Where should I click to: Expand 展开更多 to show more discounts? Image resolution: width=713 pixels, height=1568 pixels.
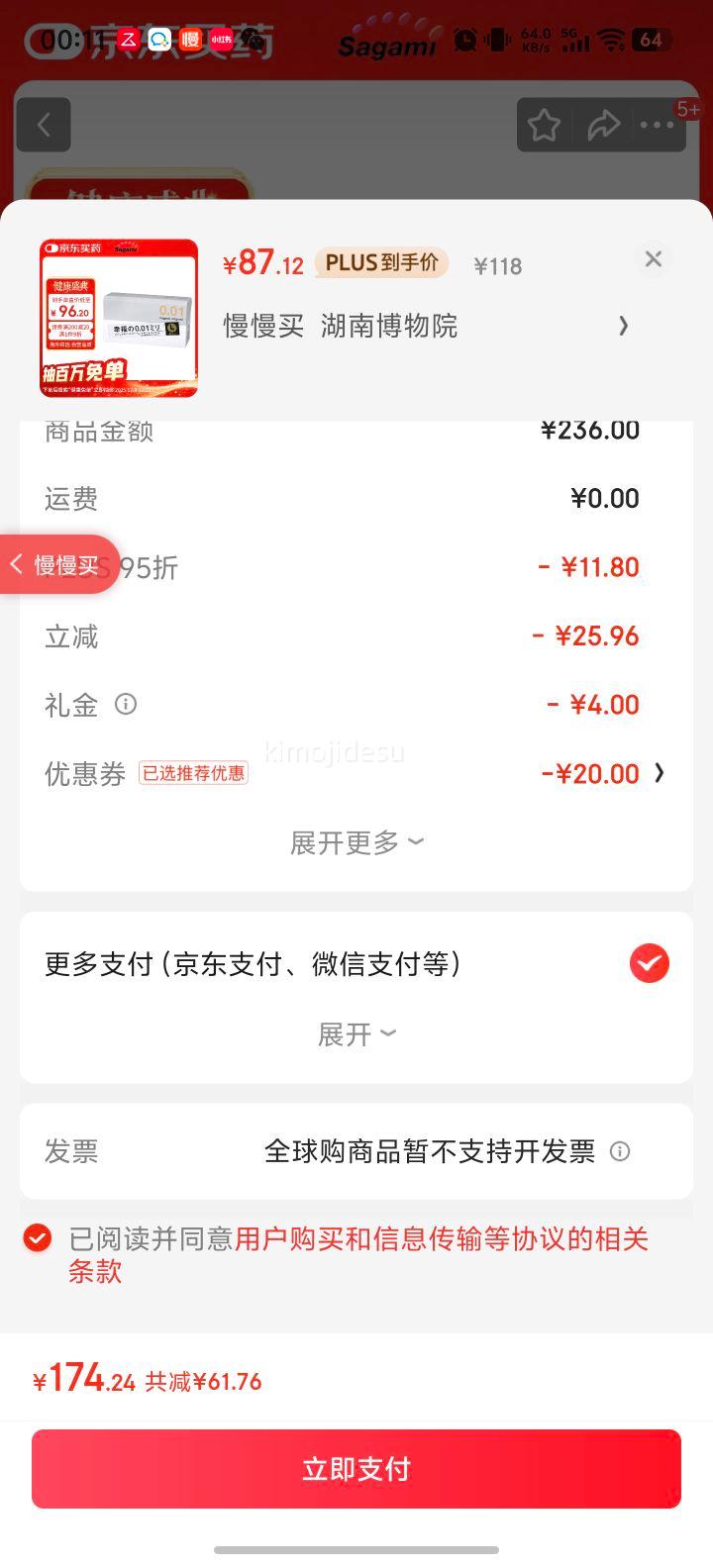coord(356,841)
